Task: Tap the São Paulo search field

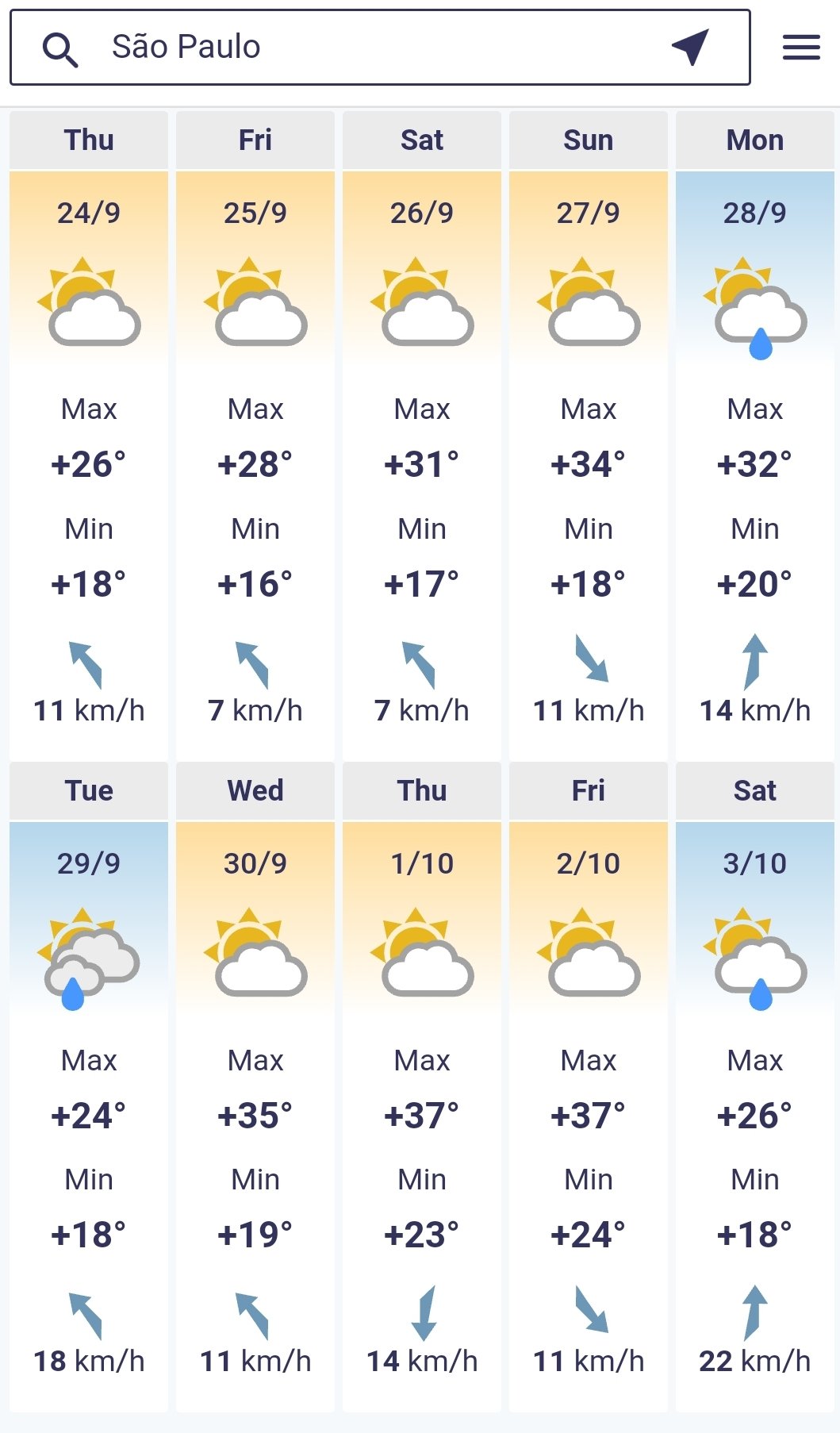Action: coord(380,48)
